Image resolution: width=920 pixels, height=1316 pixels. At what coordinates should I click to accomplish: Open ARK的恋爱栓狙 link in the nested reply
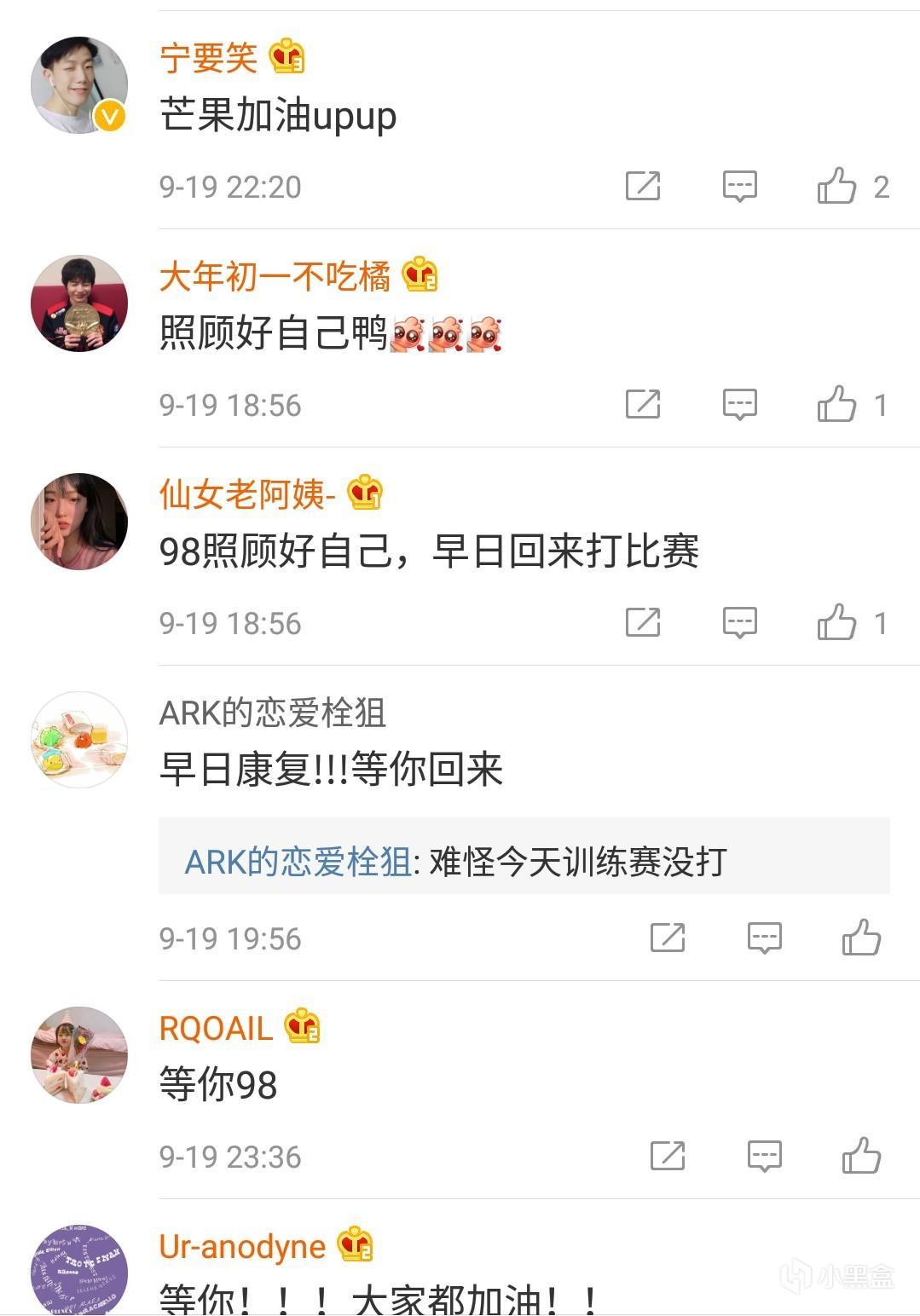298,862
